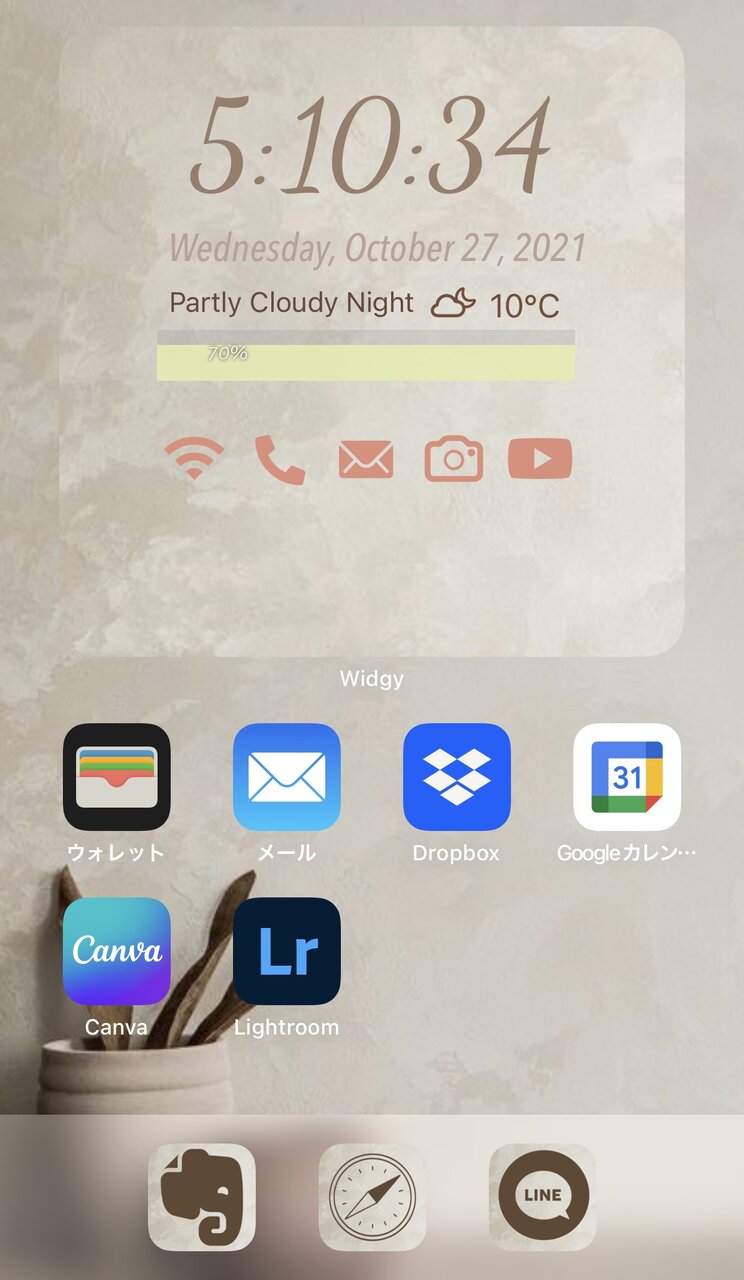The image size is (744, 1280).
Task: Open LINE from the dock
Action: click(x=542, y=1197)
